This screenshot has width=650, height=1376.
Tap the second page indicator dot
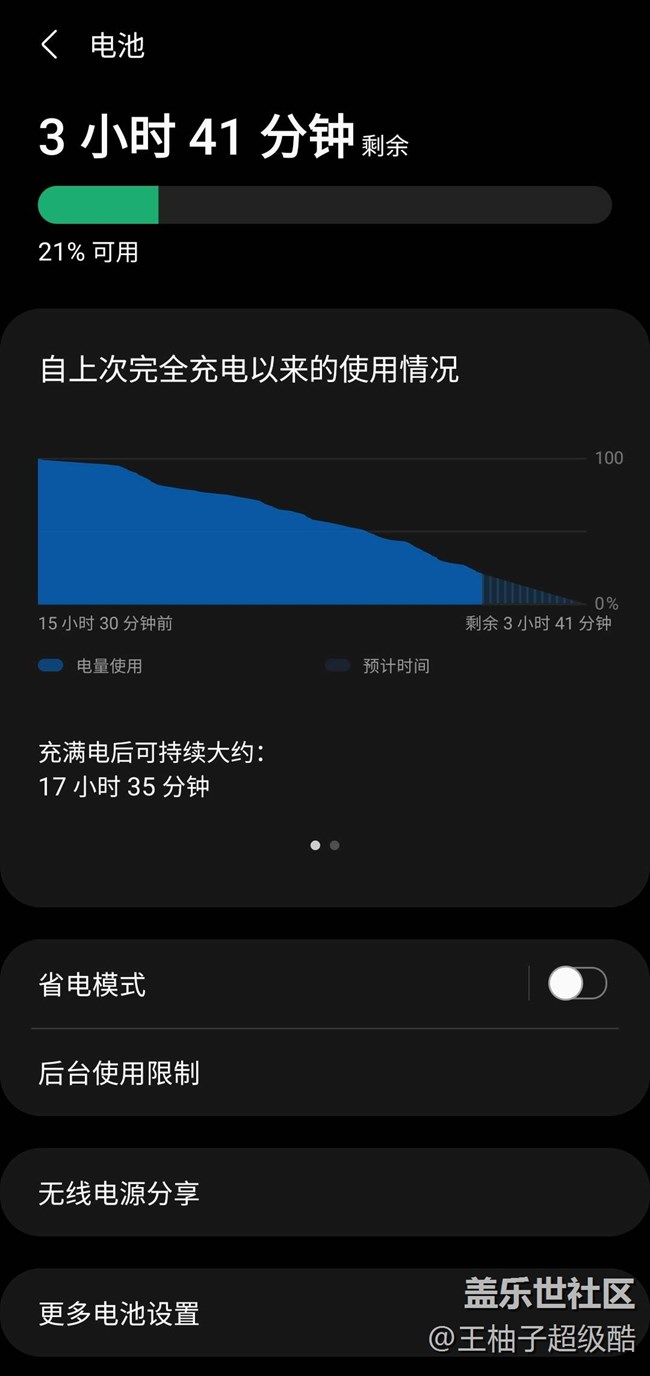(x=335, y=845)
